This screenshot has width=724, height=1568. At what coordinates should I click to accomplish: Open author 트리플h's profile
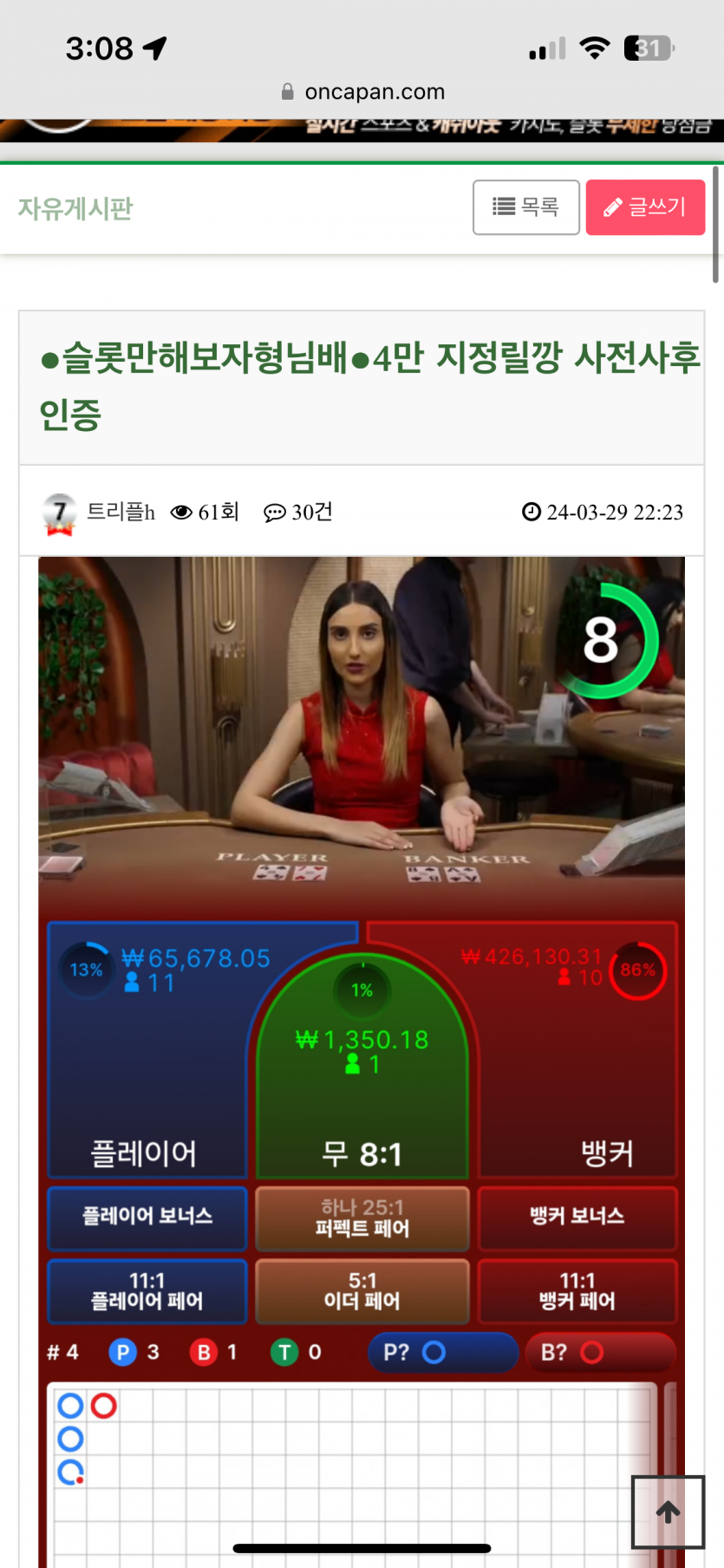click(x=120, y=513)
